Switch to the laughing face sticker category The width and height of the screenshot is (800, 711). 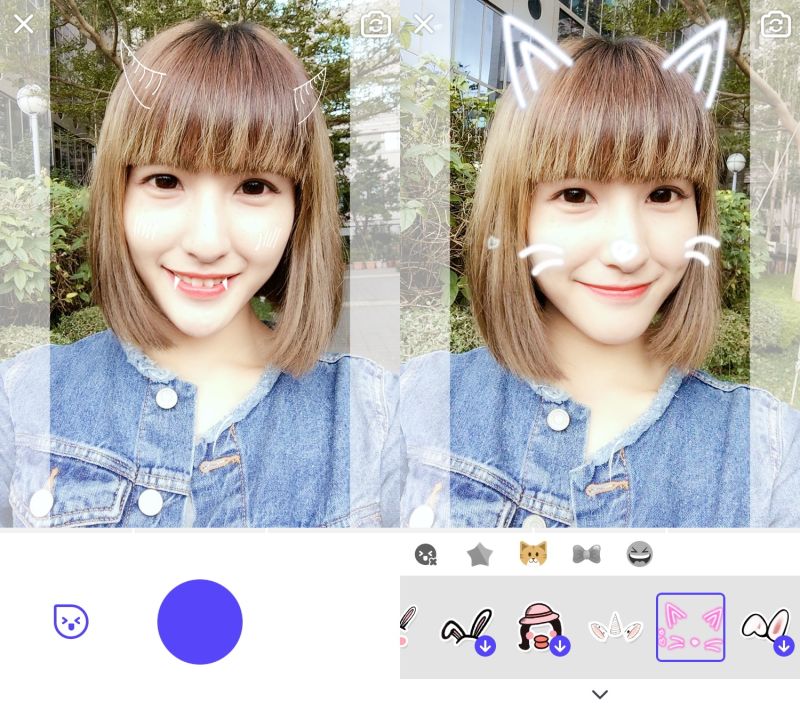tap(639, 554)
